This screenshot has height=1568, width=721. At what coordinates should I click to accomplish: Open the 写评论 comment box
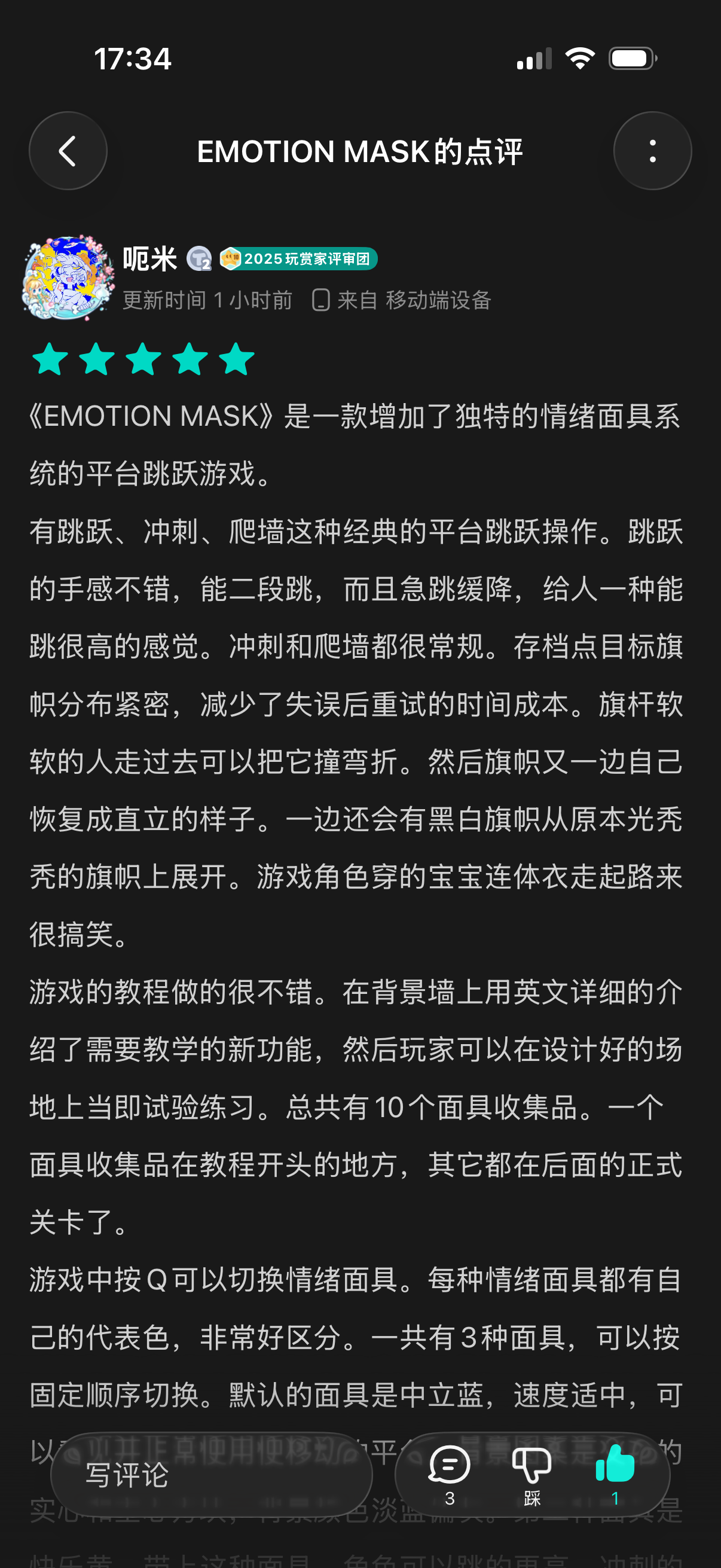[x=211, y=1475]
